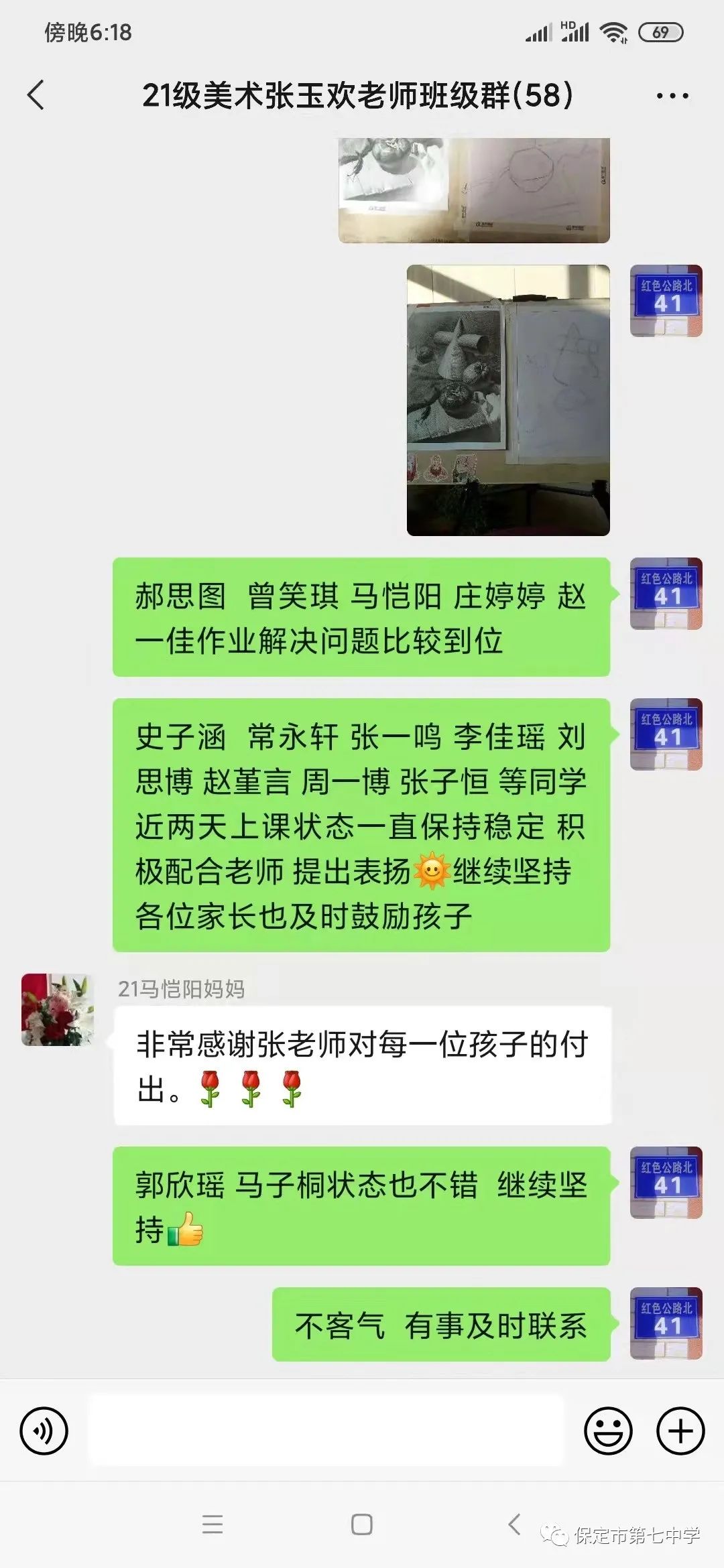
Task: Open the group chat details menu
Action: pyautogui.click(x=672, y=96)
